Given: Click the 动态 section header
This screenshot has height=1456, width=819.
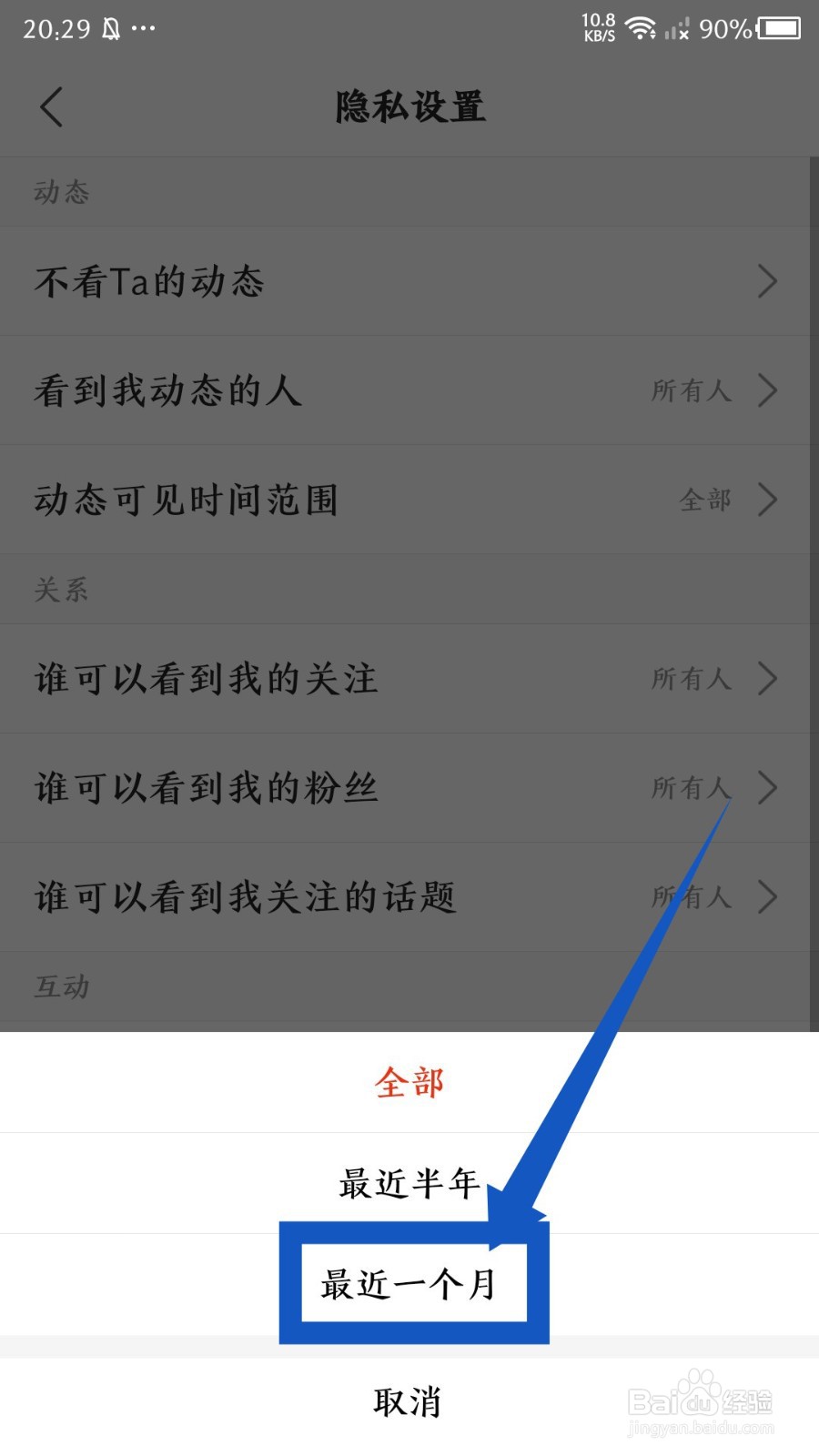Looking at the screenshot, I should (60, 192).
